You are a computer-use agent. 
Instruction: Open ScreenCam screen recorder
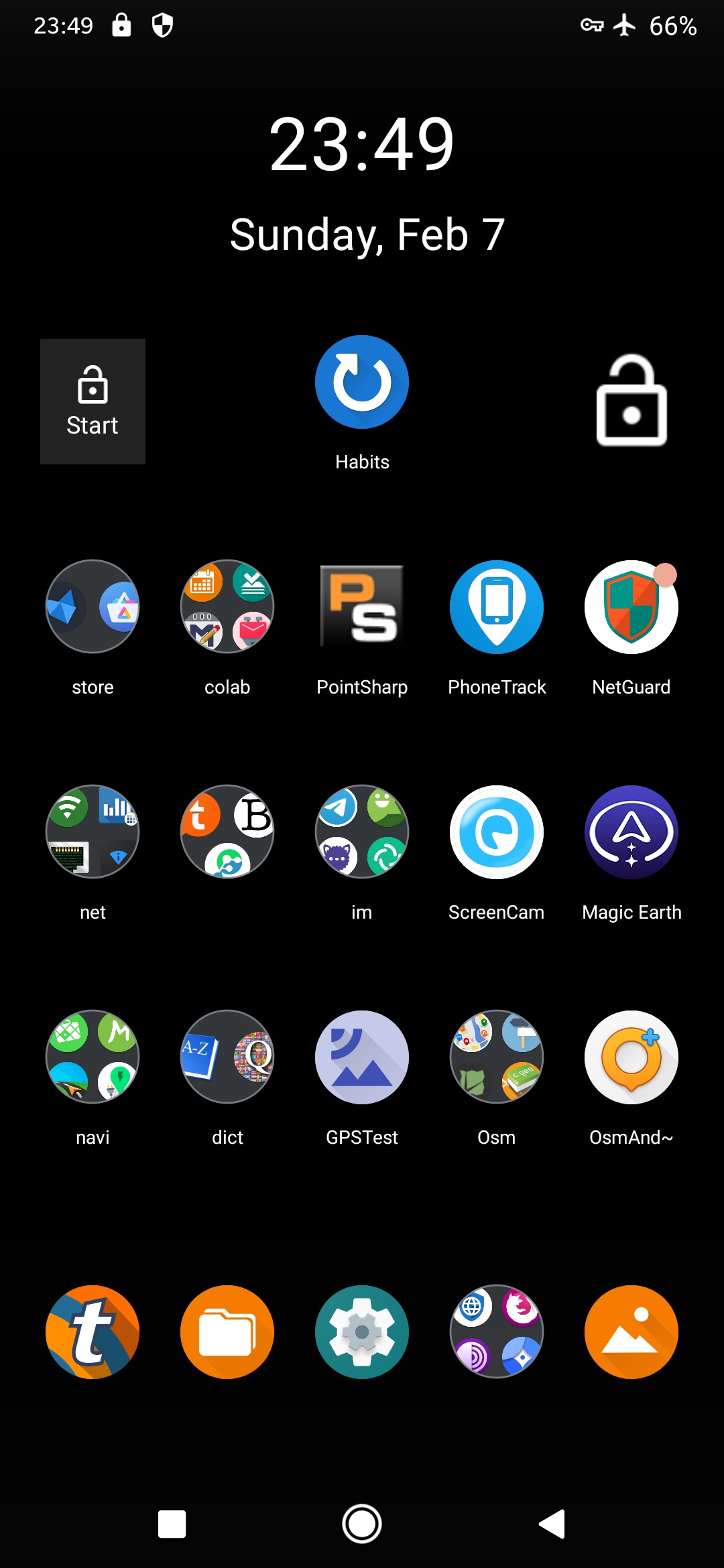coord(496,832)
